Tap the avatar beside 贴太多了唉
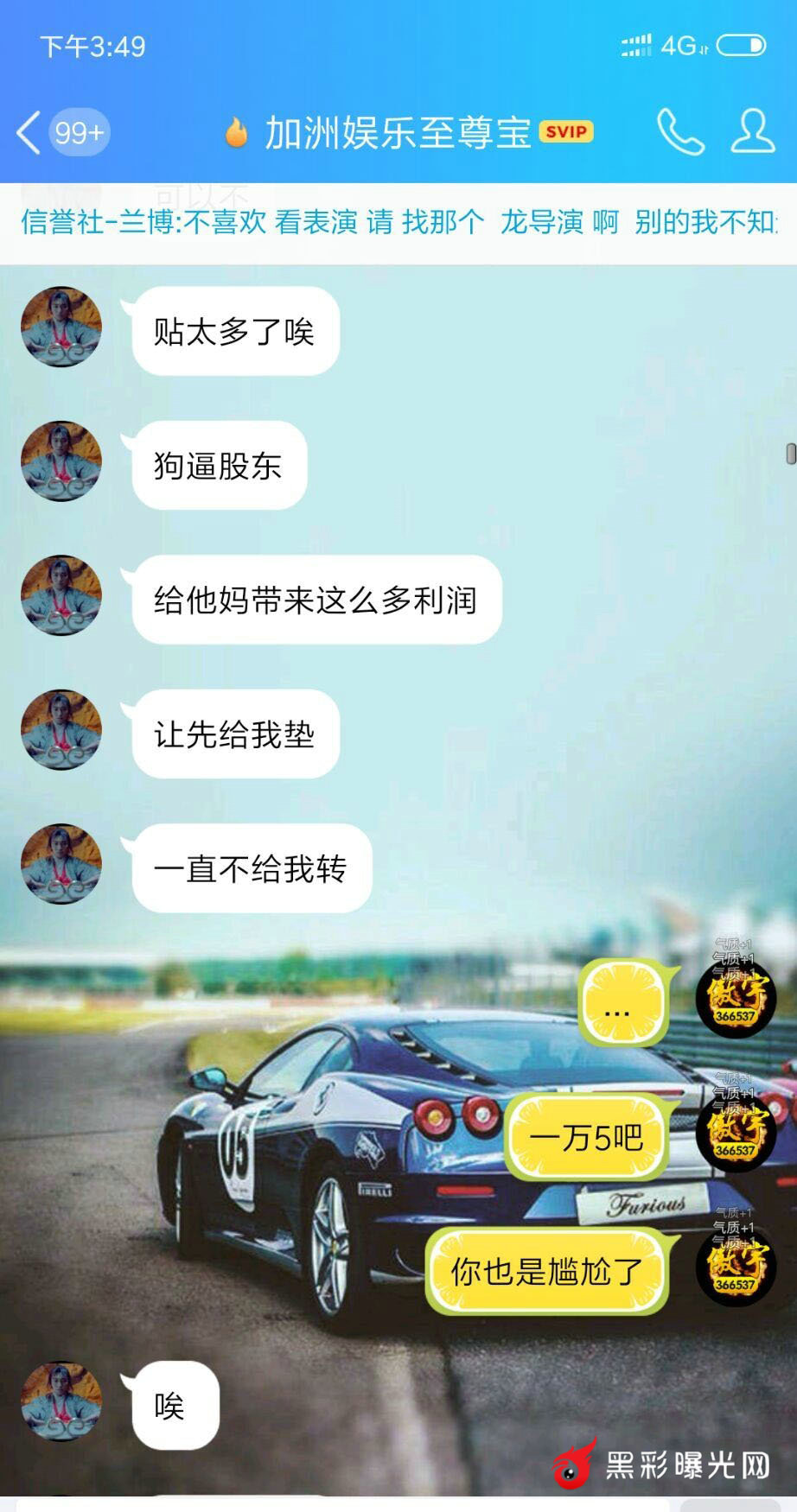This screenshot has width=797, height=1512. coord(61,327)
